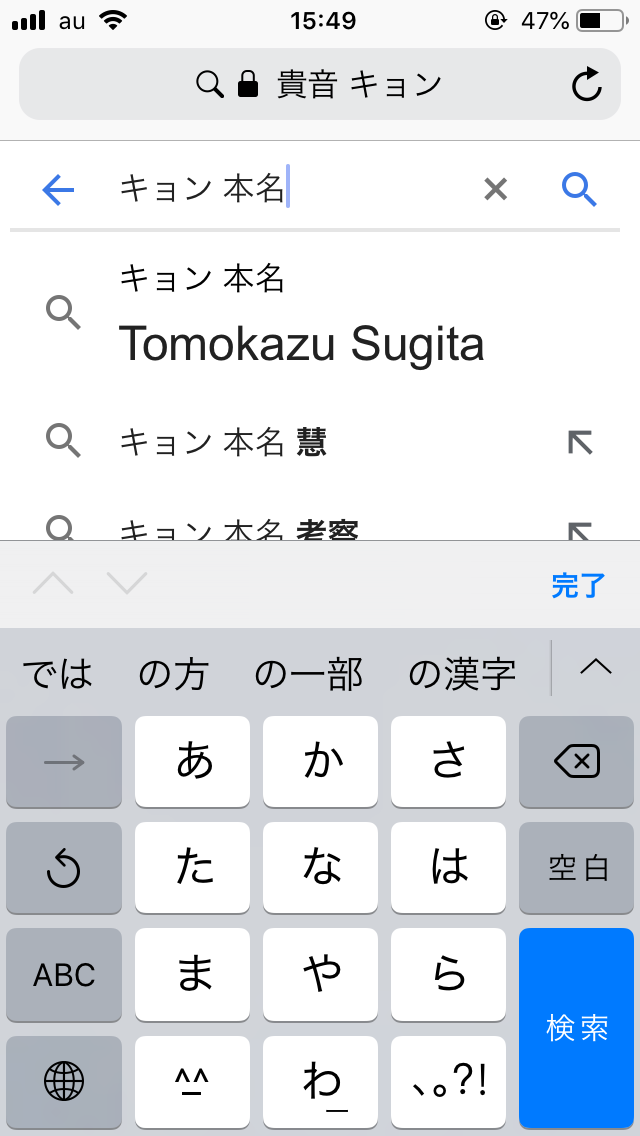The width and height of the screenshot is (640, 1136).
Task: Tap the globe key to change keyboard
Action: 64,1081
